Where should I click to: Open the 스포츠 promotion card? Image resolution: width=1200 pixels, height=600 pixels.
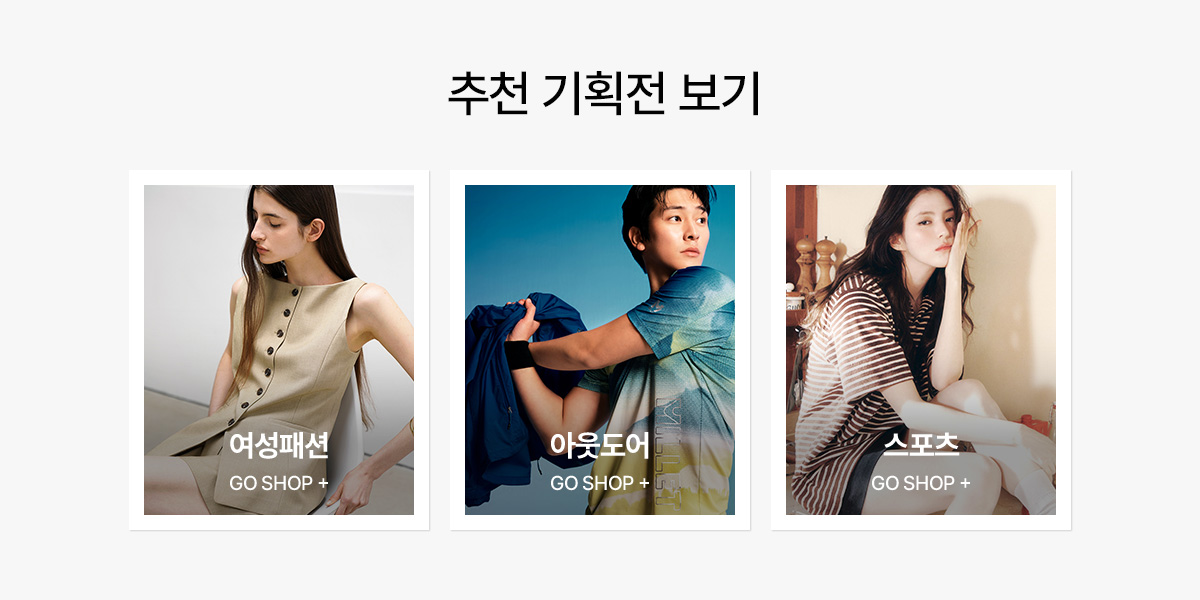(921, 350)
